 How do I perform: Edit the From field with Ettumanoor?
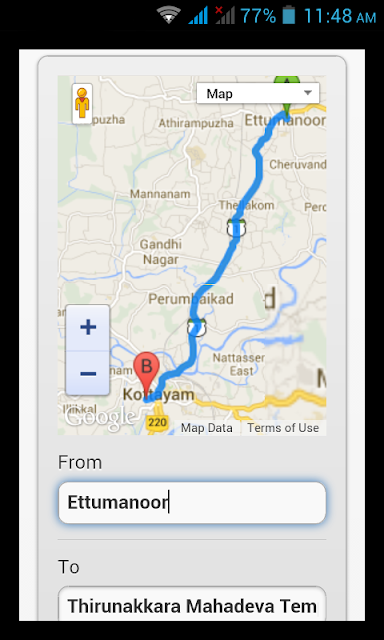pos(192,502)
